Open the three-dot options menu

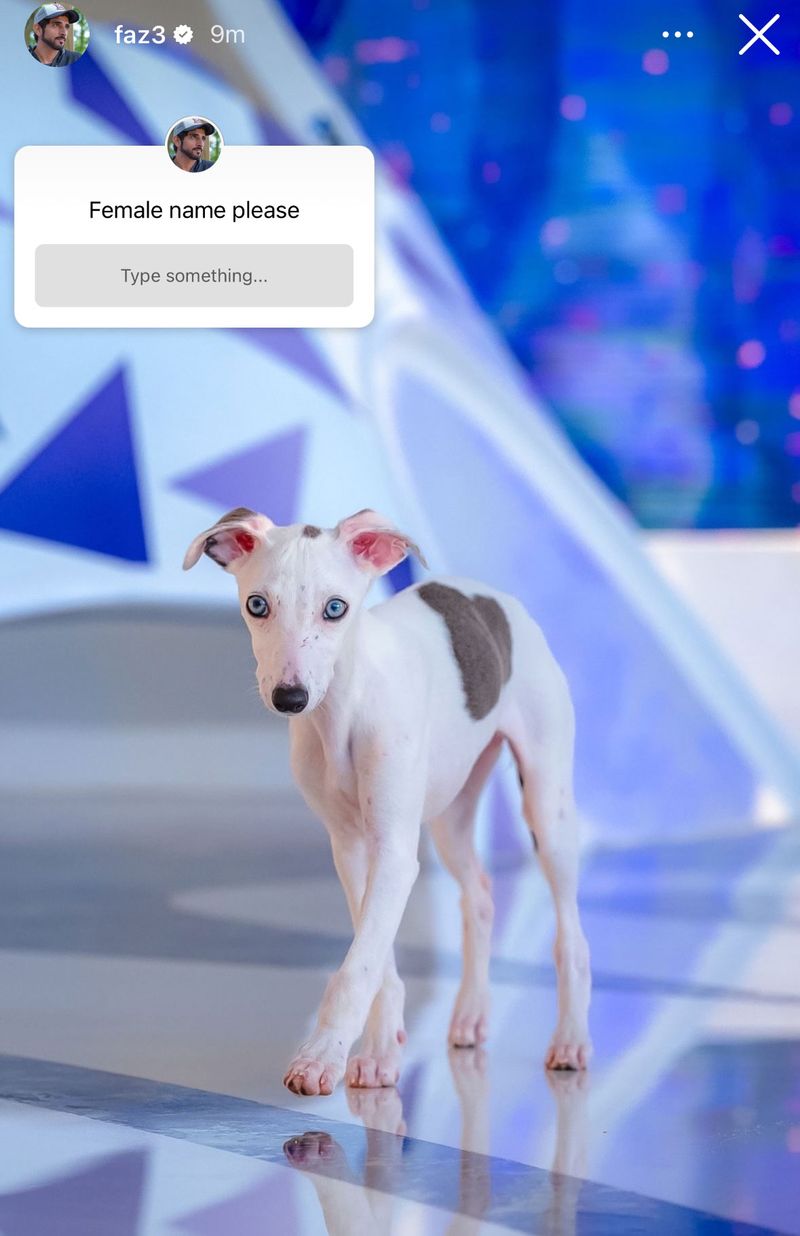(677, 35)
